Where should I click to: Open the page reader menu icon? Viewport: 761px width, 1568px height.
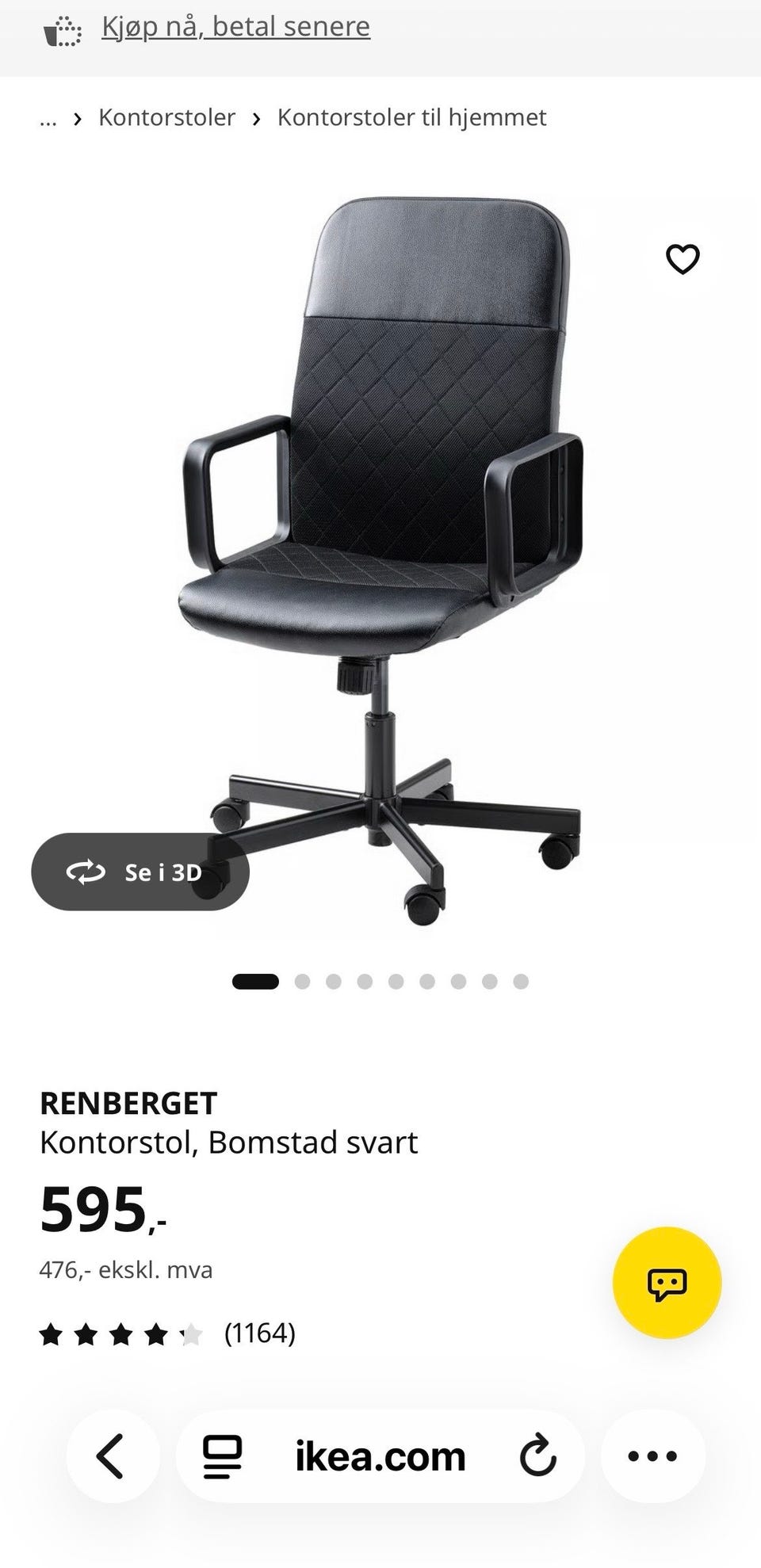point(222,1456)
